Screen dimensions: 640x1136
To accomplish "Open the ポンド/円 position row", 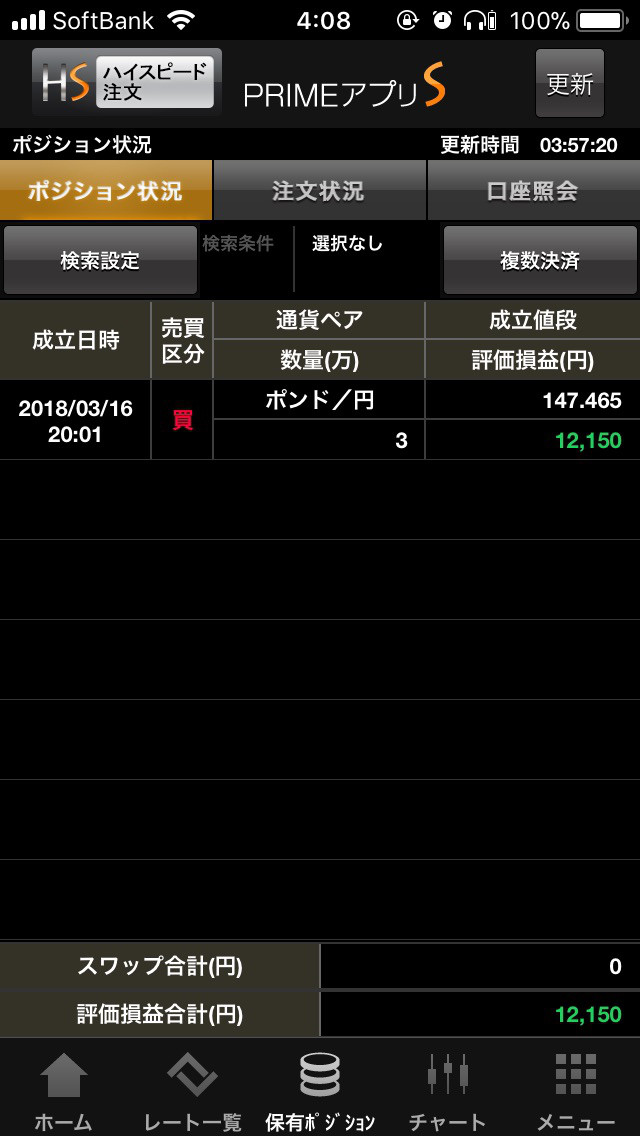I will 320,420.
